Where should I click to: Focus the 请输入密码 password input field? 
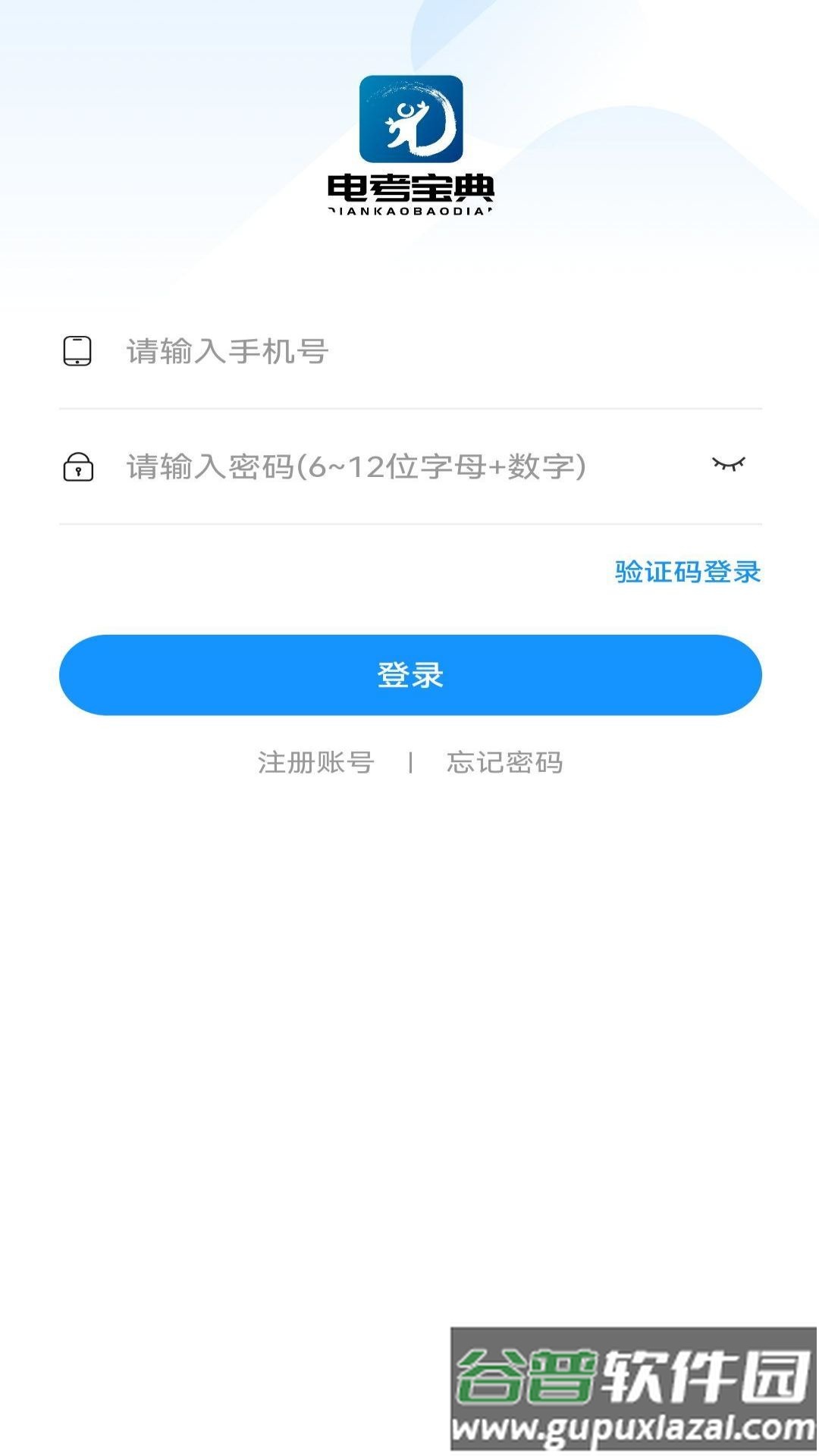(341, 469)
